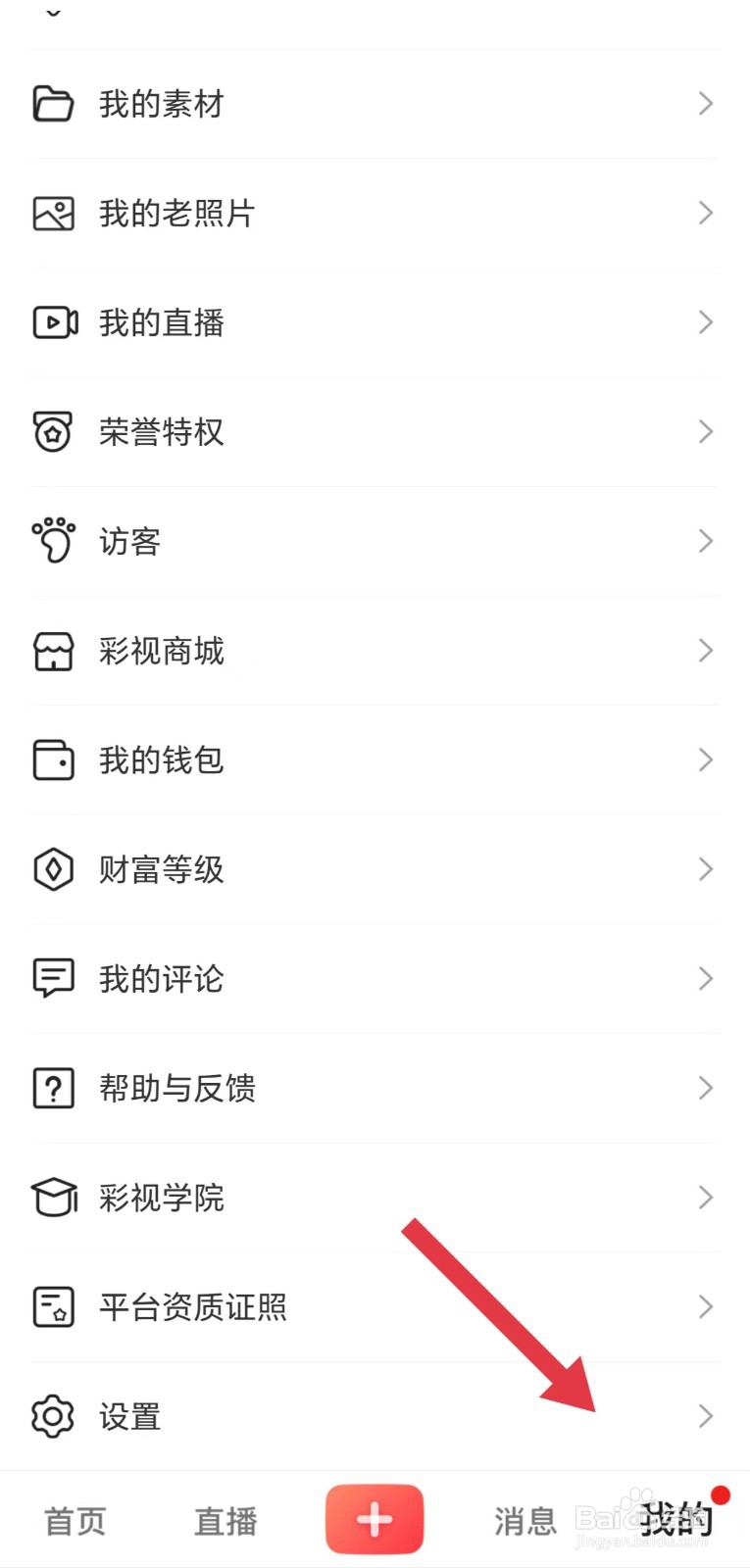The image size is (750, 1568).
Task: Open 我的老照片 row
Action: (176, 214)
